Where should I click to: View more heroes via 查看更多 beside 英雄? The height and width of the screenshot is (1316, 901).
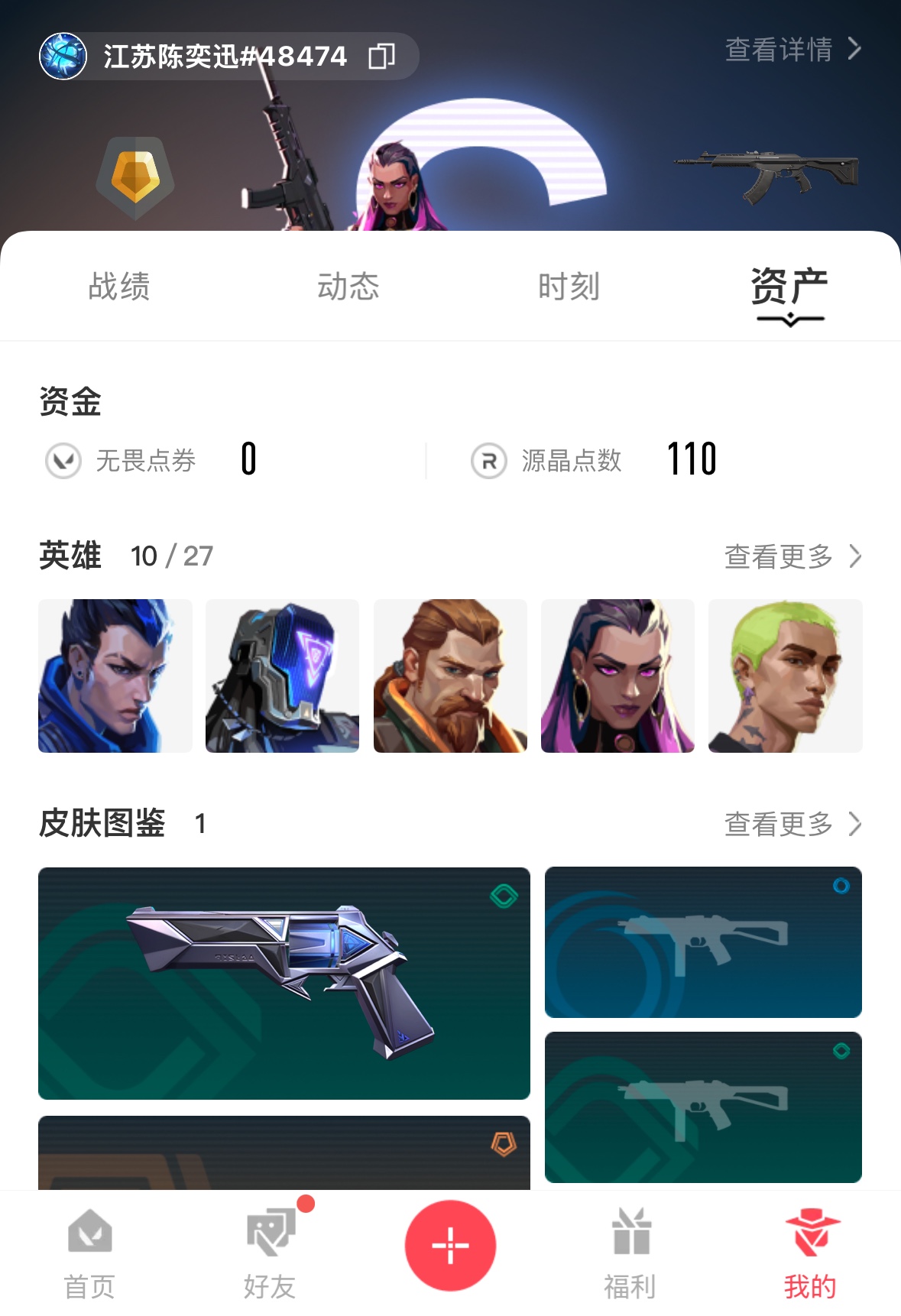click(792, 556)
